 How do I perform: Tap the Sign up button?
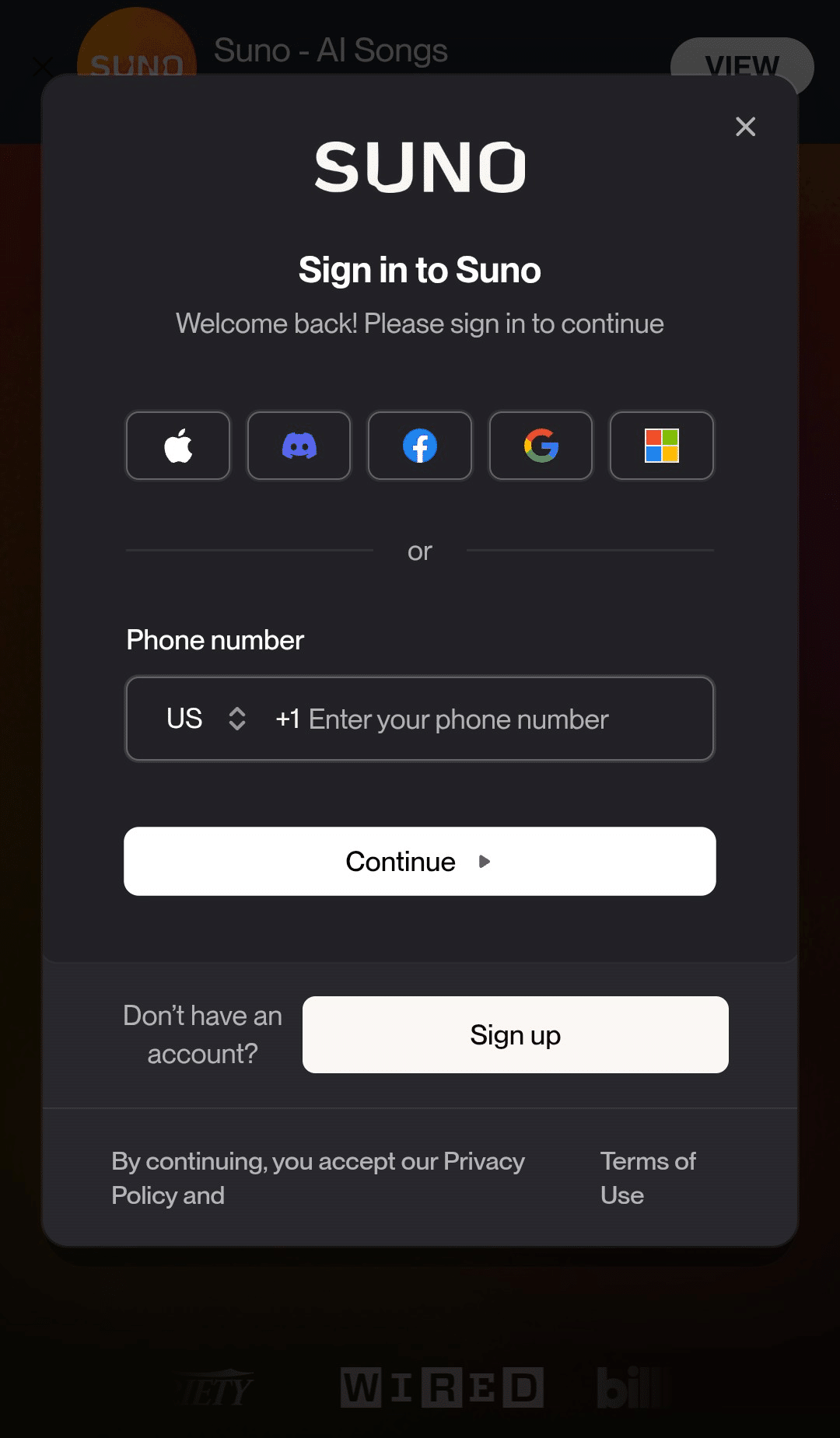coord(515,1034)
